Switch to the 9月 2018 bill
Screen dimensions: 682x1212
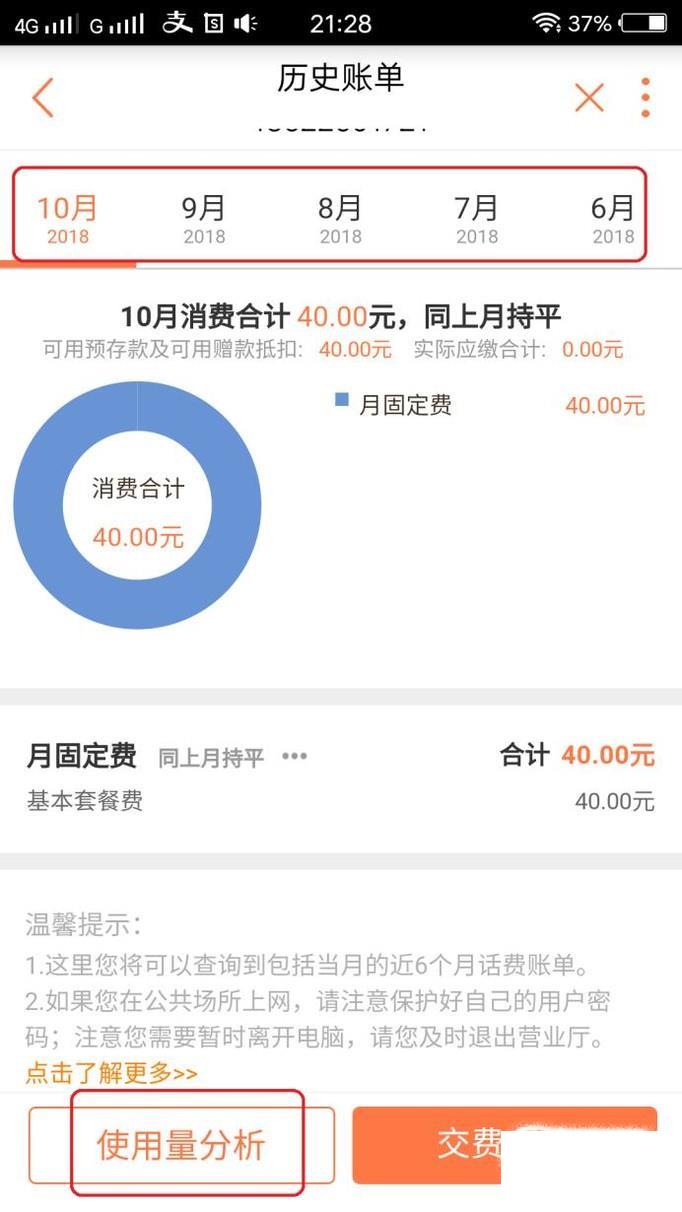203,219
